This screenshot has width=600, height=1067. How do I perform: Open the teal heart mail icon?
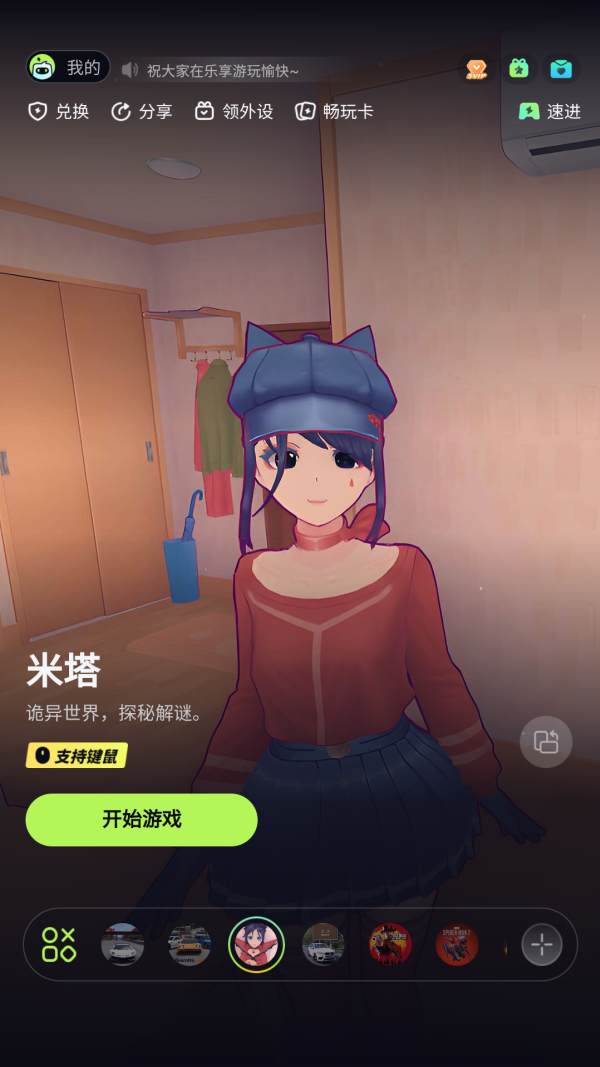pyautogui.click(x=561, y=69)
